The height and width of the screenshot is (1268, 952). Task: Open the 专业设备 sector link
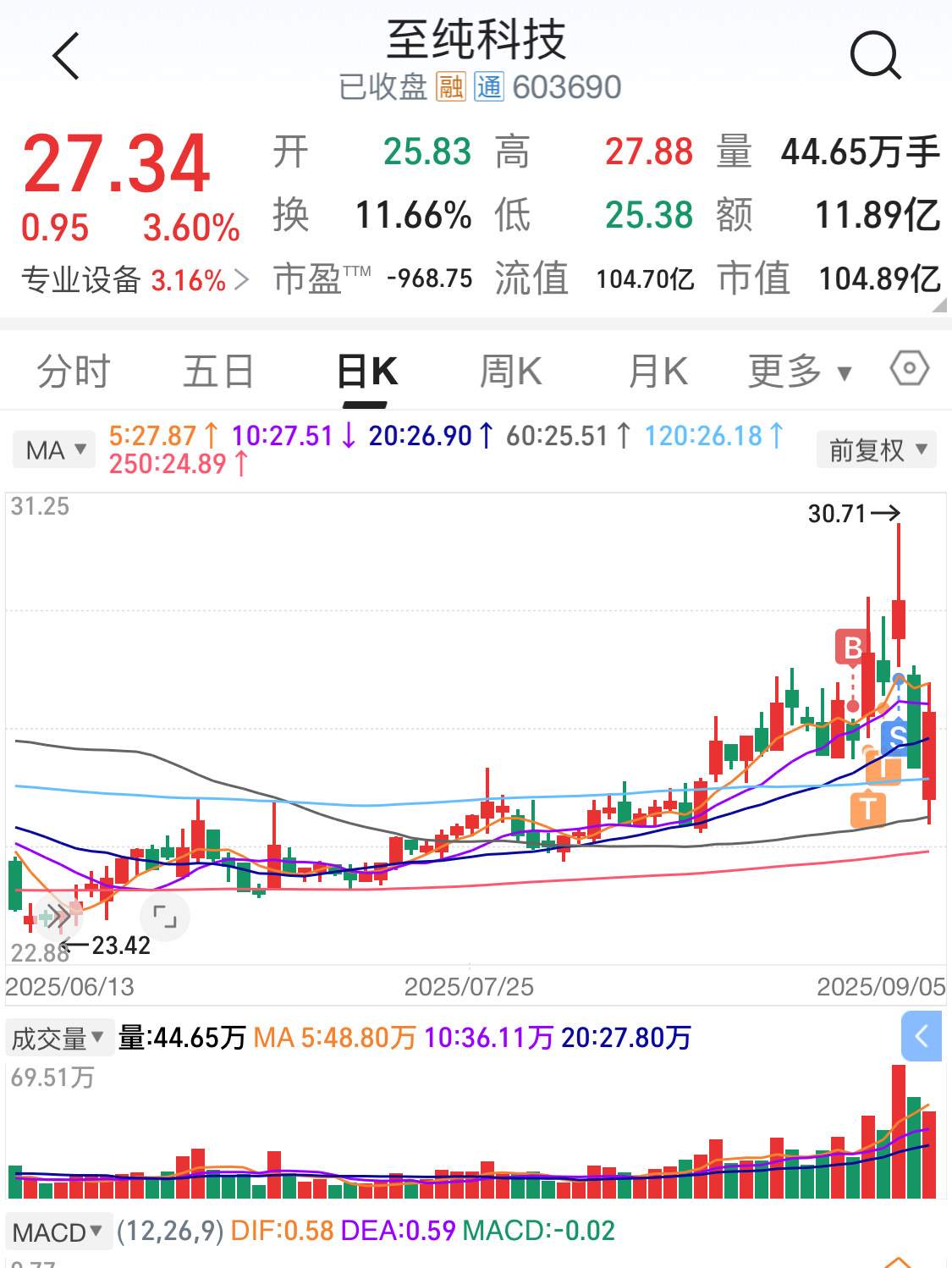pos(135,280)
